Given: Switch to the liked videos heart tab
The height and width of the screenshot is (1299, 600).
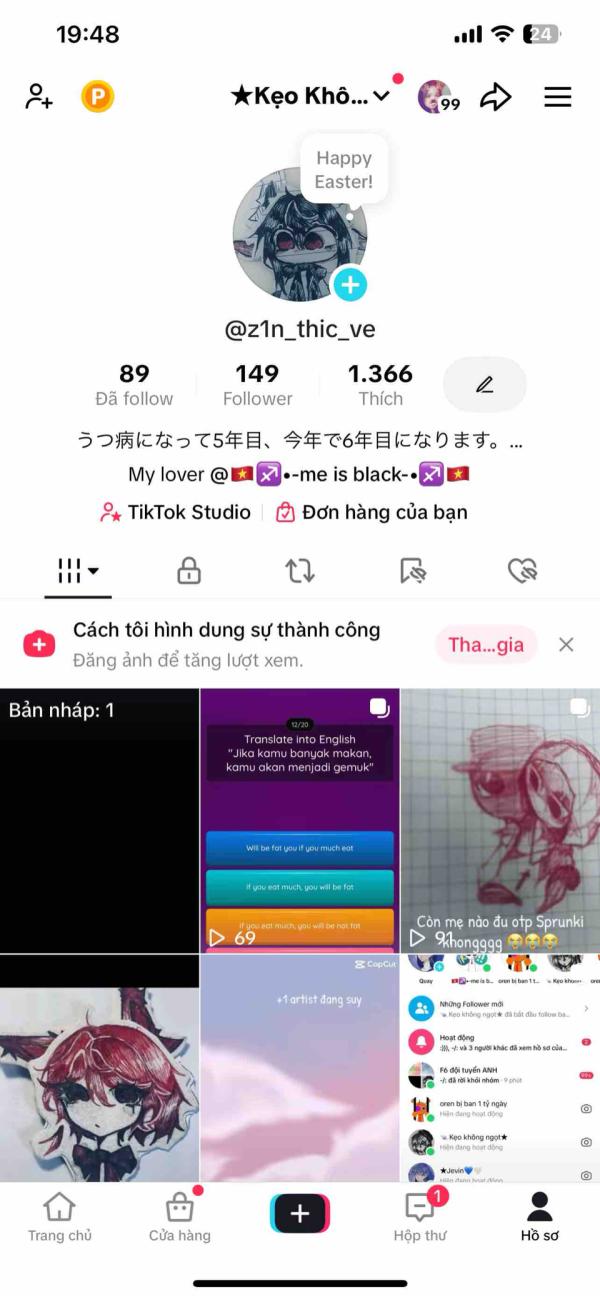Looking at the screenshot, I should pos(522,571).
